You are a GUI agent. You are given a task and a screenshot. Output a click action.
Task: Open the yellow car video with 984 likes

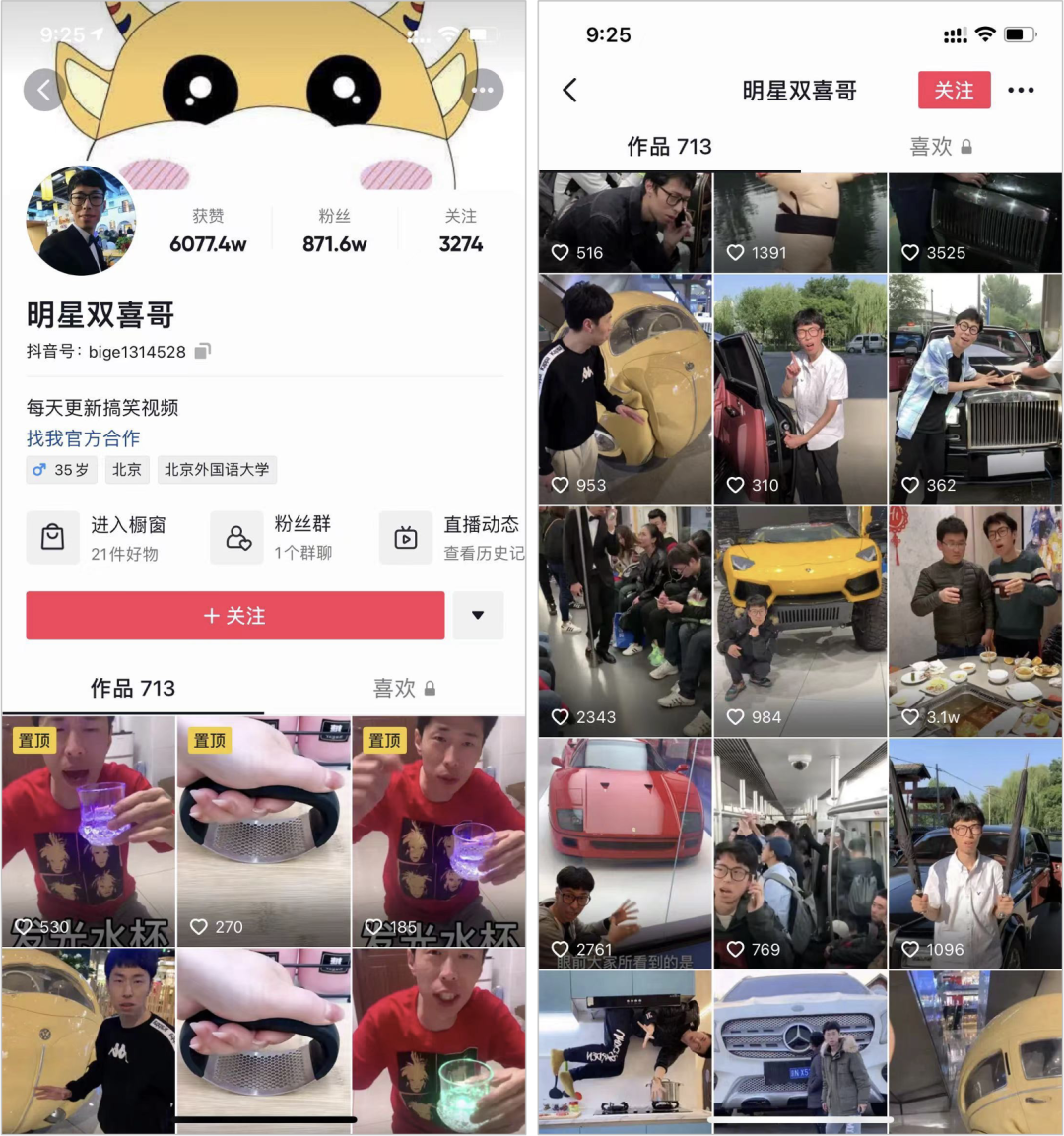800,621
